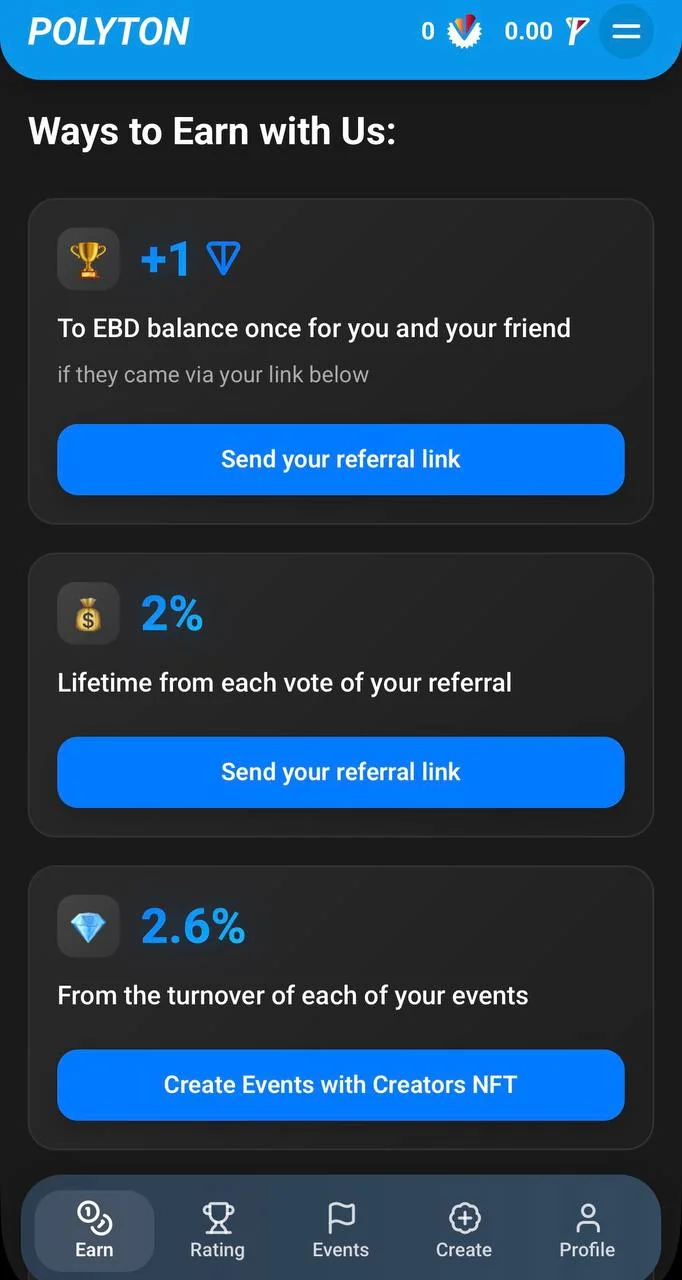Send referral link for 2% lifetime votes
The width and height of the screenshot is (682, 1280).
pos(341,772)
